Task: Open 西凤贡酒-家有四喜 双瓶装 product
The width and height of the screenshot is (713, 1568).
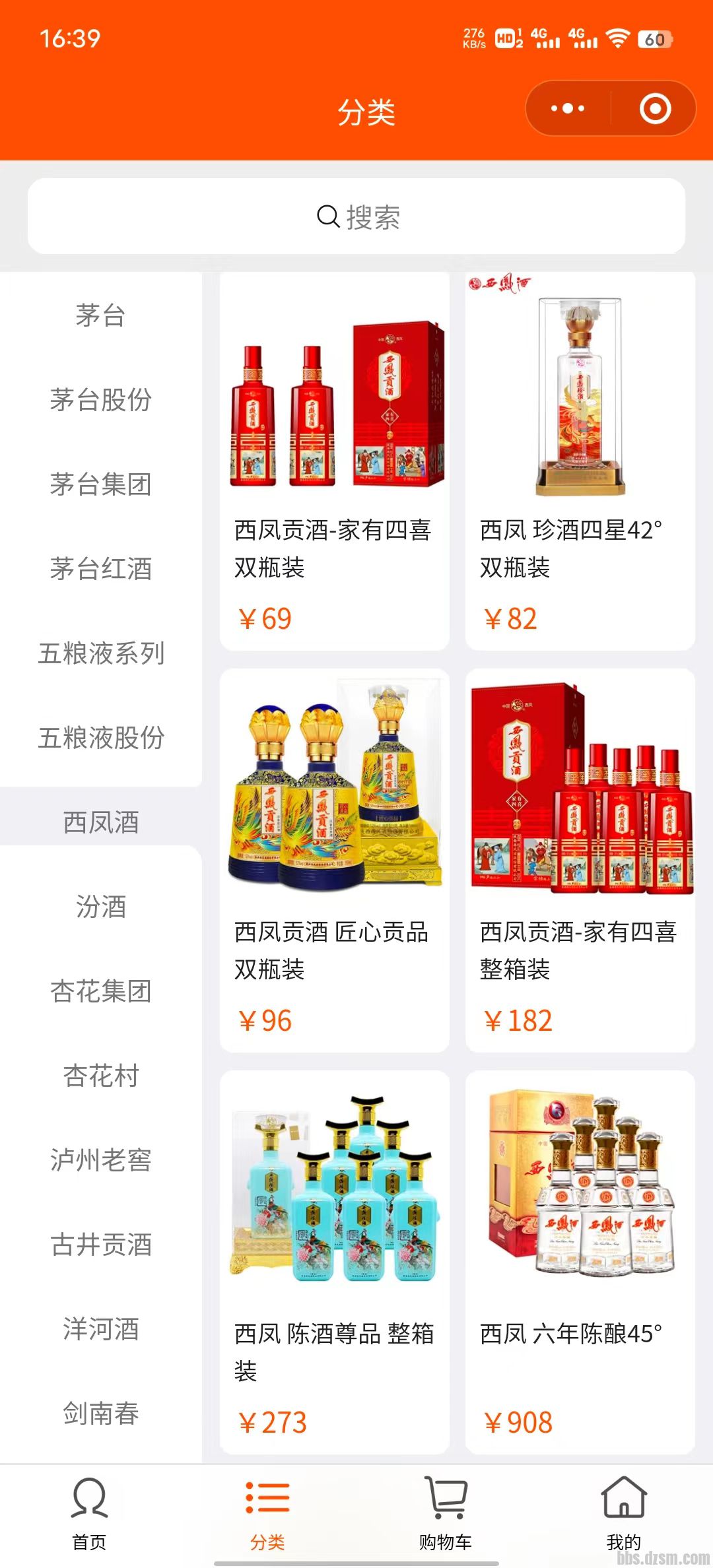Action: (335, 462)
